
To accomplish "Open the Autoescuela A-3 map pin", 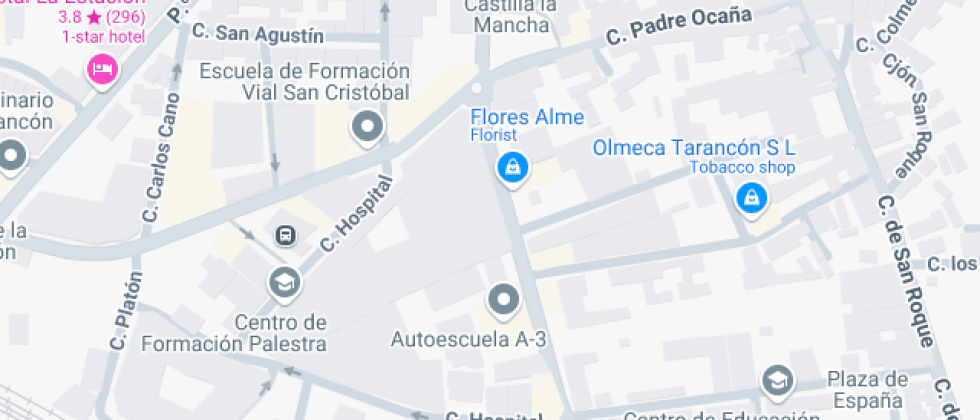I will point(501,298).
